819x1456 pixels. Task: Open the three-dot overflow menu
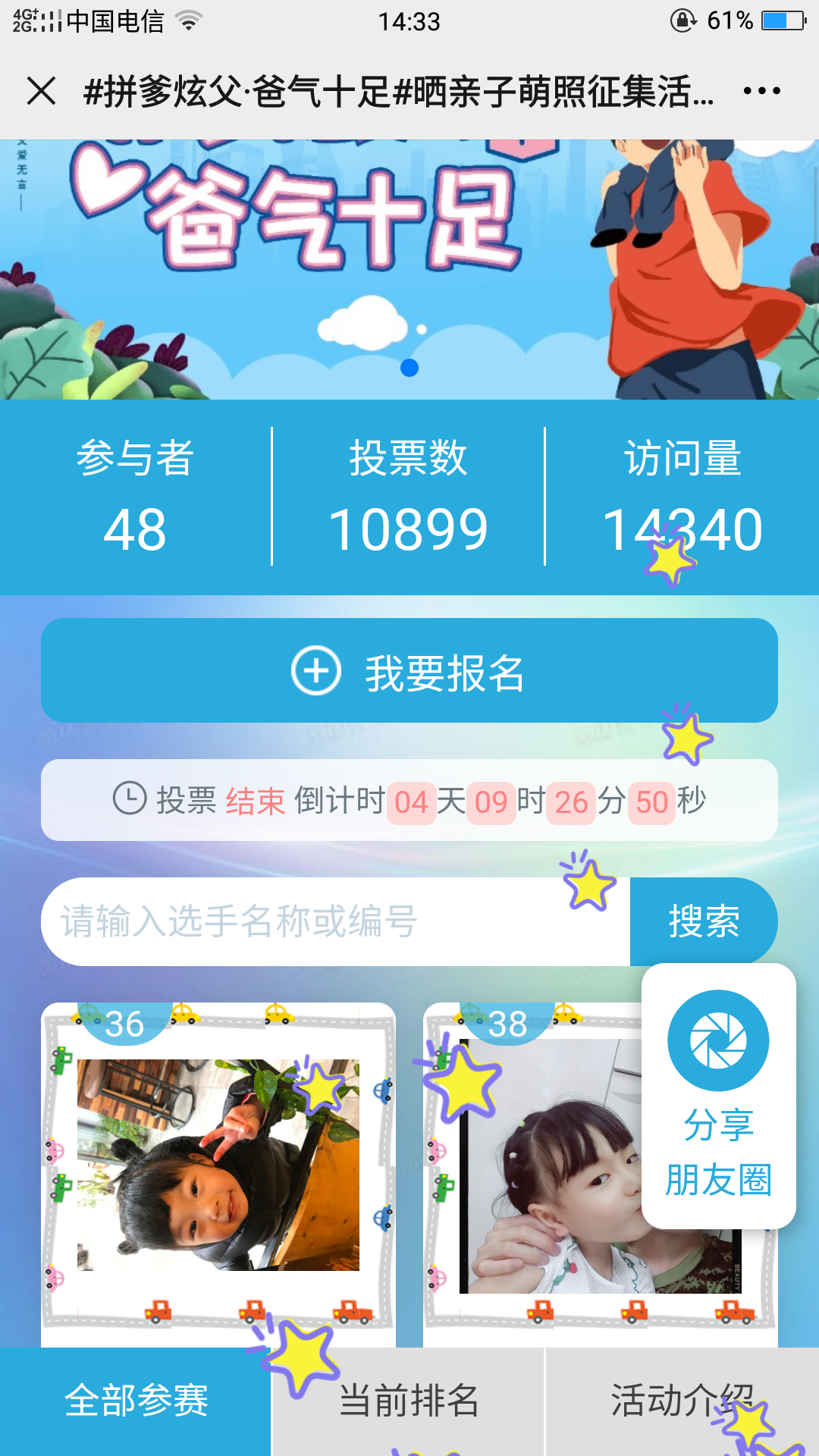[761, 91]
